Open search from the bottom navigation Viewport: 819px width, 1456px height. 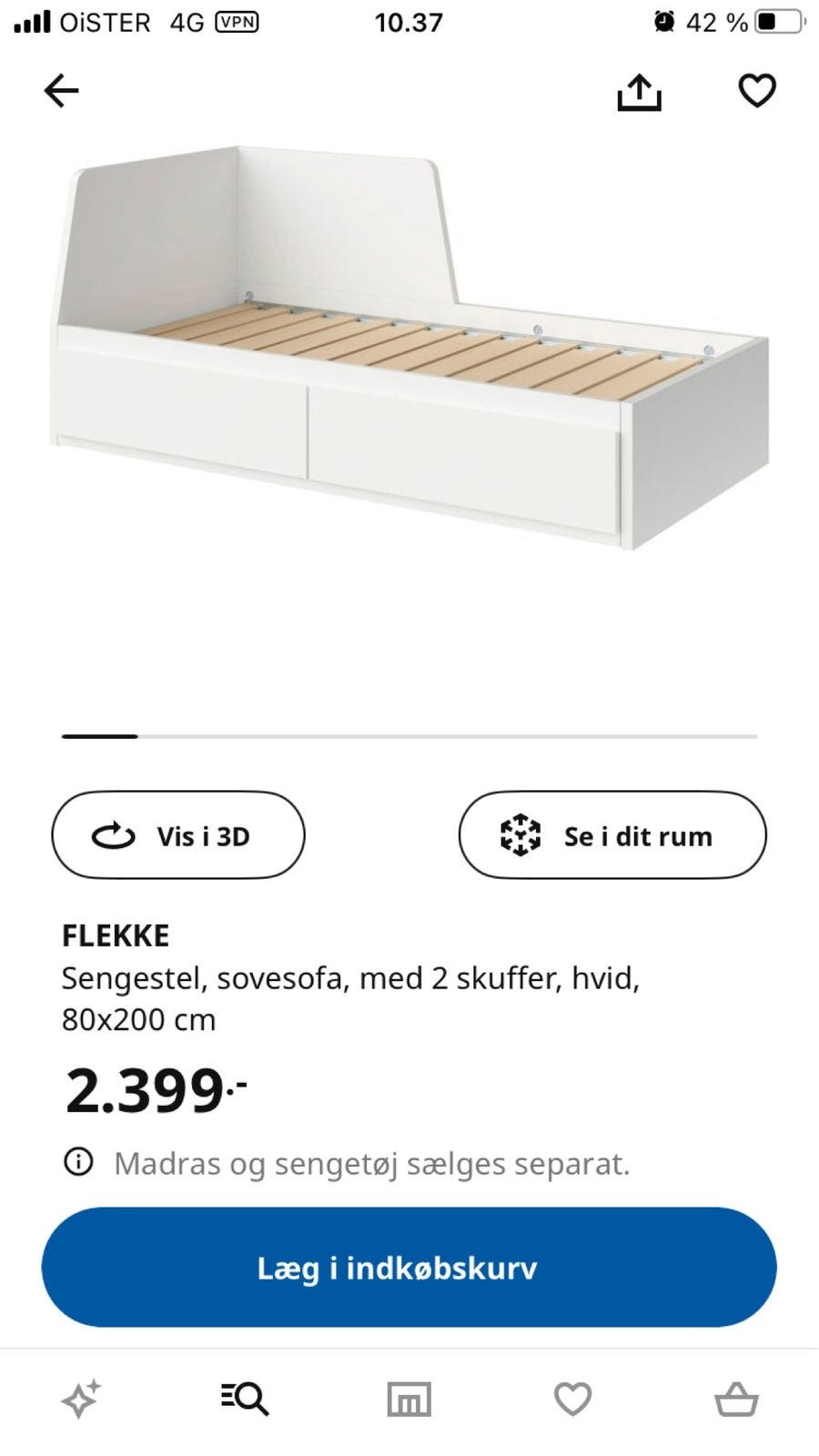tap(244, 1400)
